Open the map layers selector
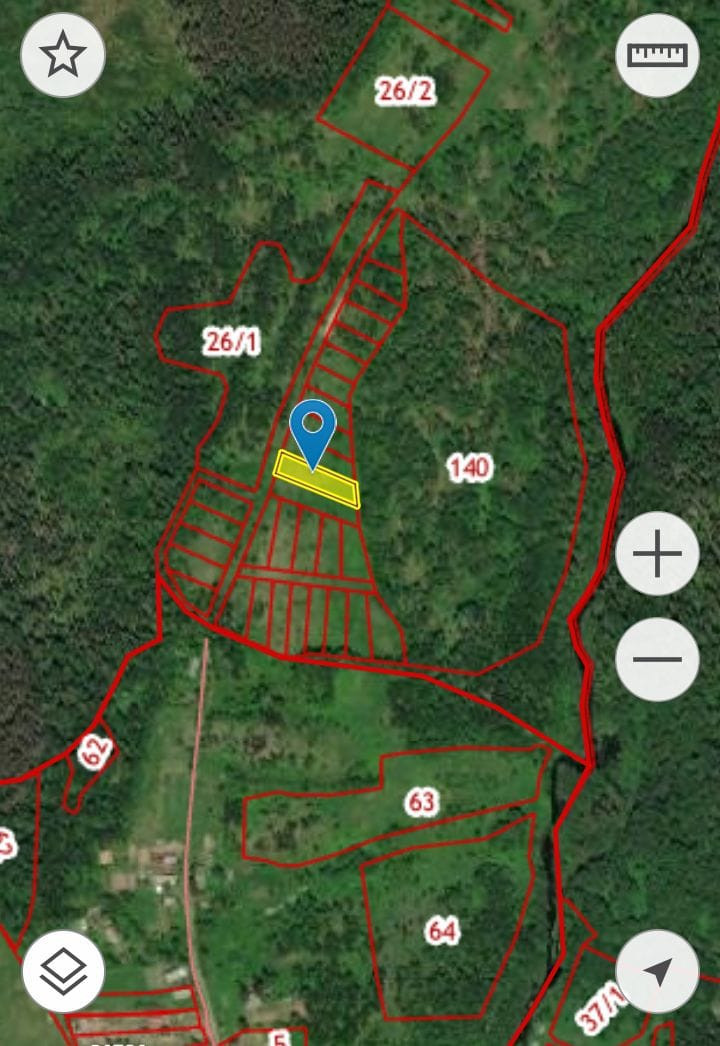 click(x=63, y=970)
